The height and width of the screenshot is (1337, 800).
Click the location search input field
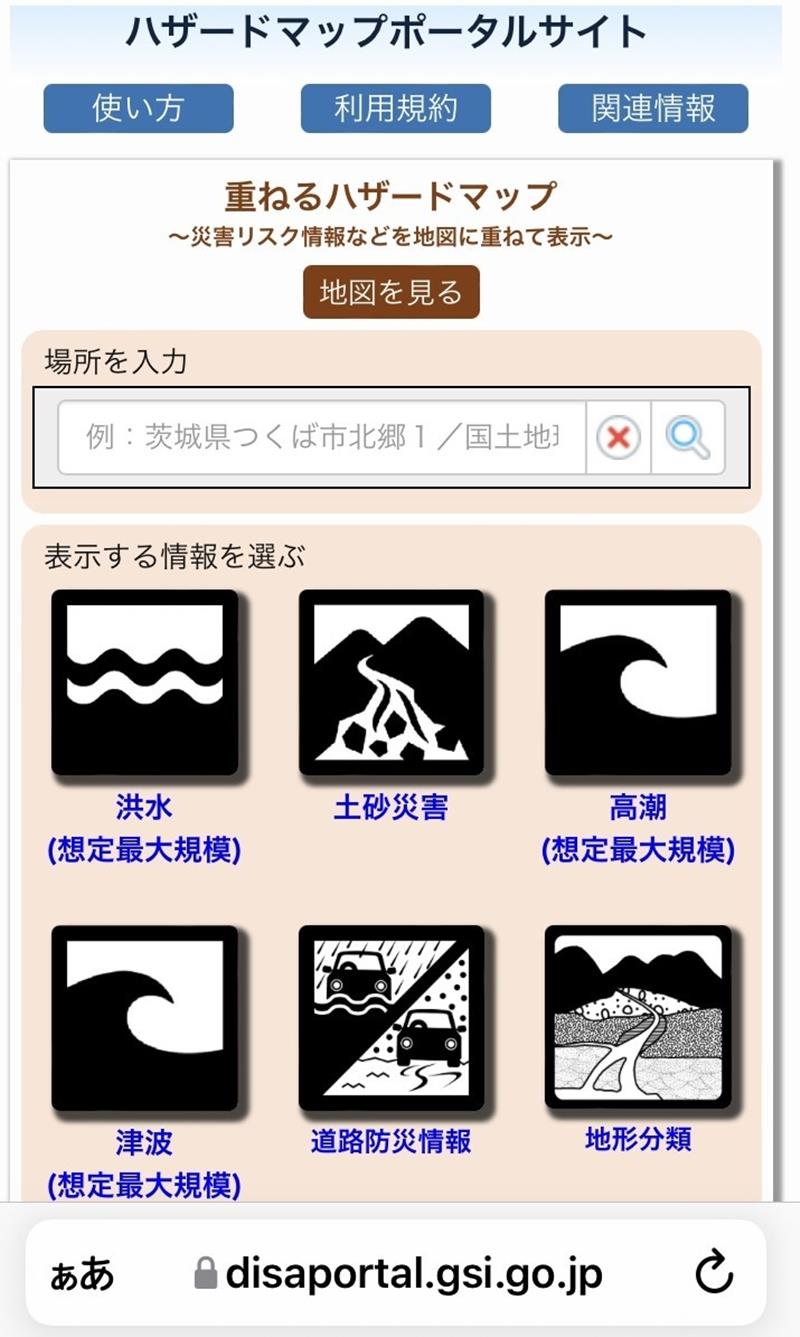click(320, 438)
